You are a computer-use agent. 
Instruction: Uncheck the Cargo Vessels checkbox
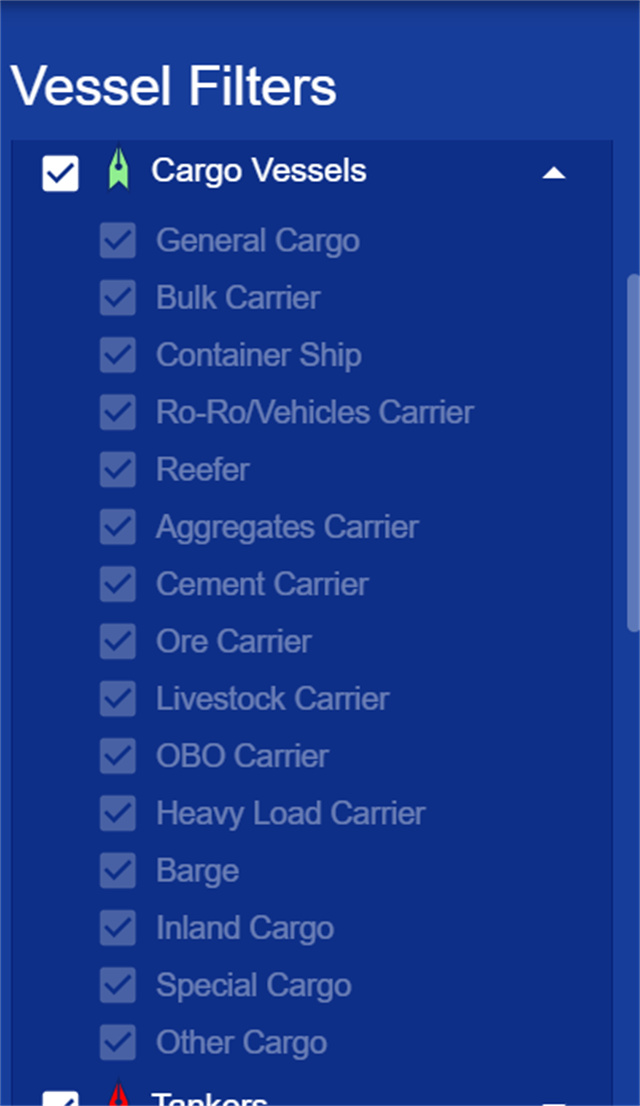[x=60, y=172]
